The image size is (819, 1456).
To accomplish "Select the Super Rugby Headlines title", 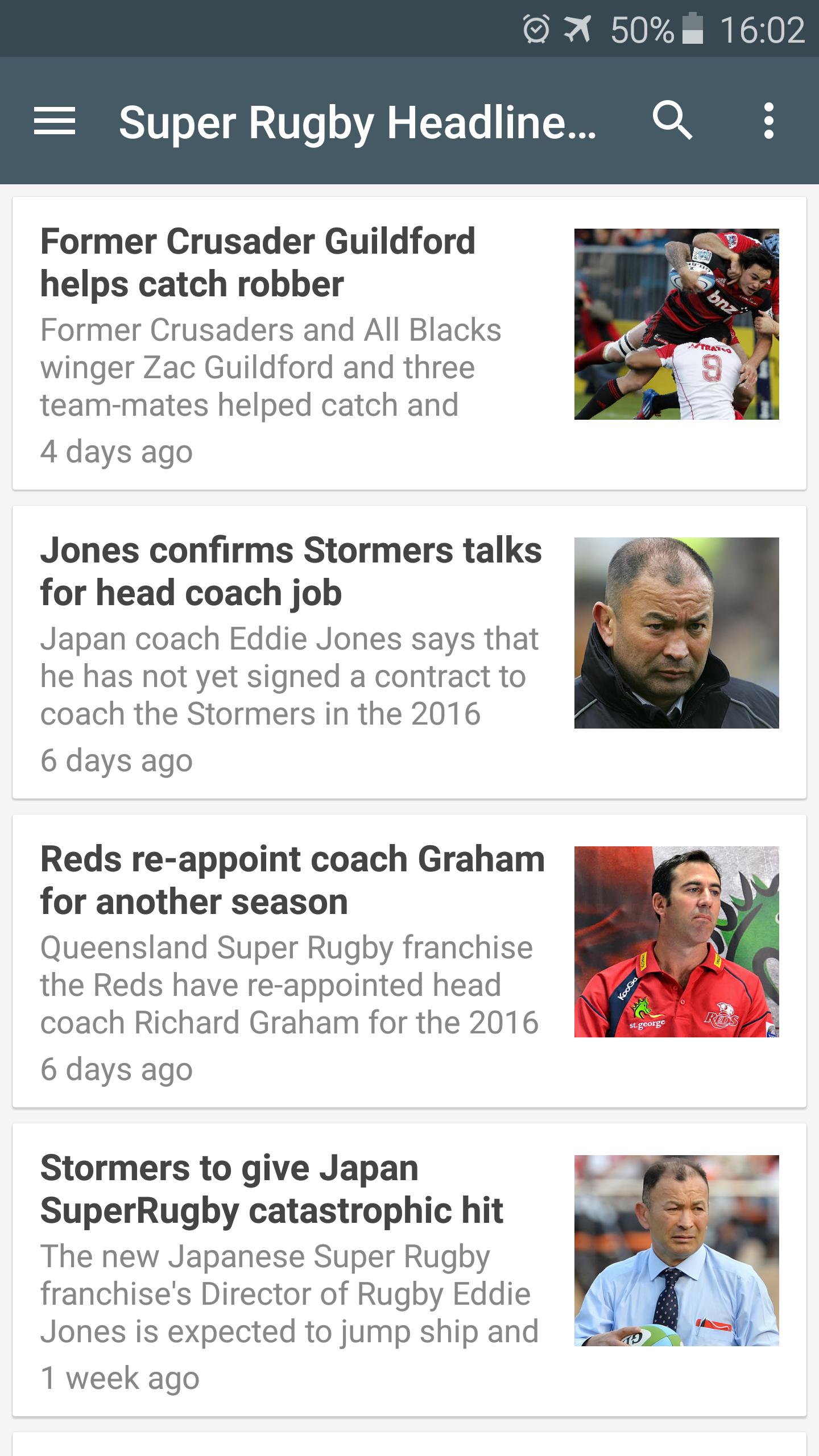I will coord(357,121).
